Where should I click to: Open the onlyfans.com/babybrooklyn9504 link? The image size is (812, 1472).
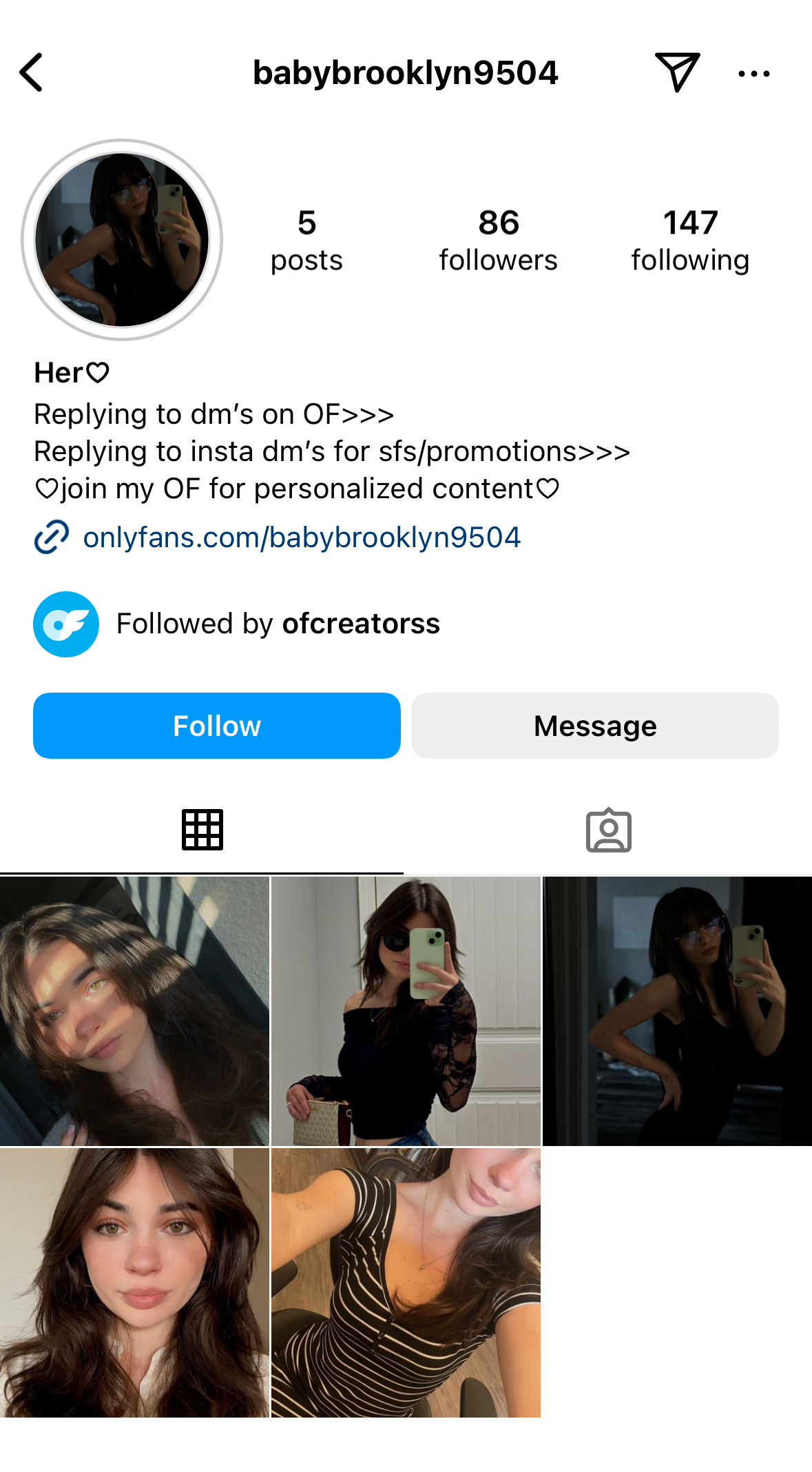301,538
